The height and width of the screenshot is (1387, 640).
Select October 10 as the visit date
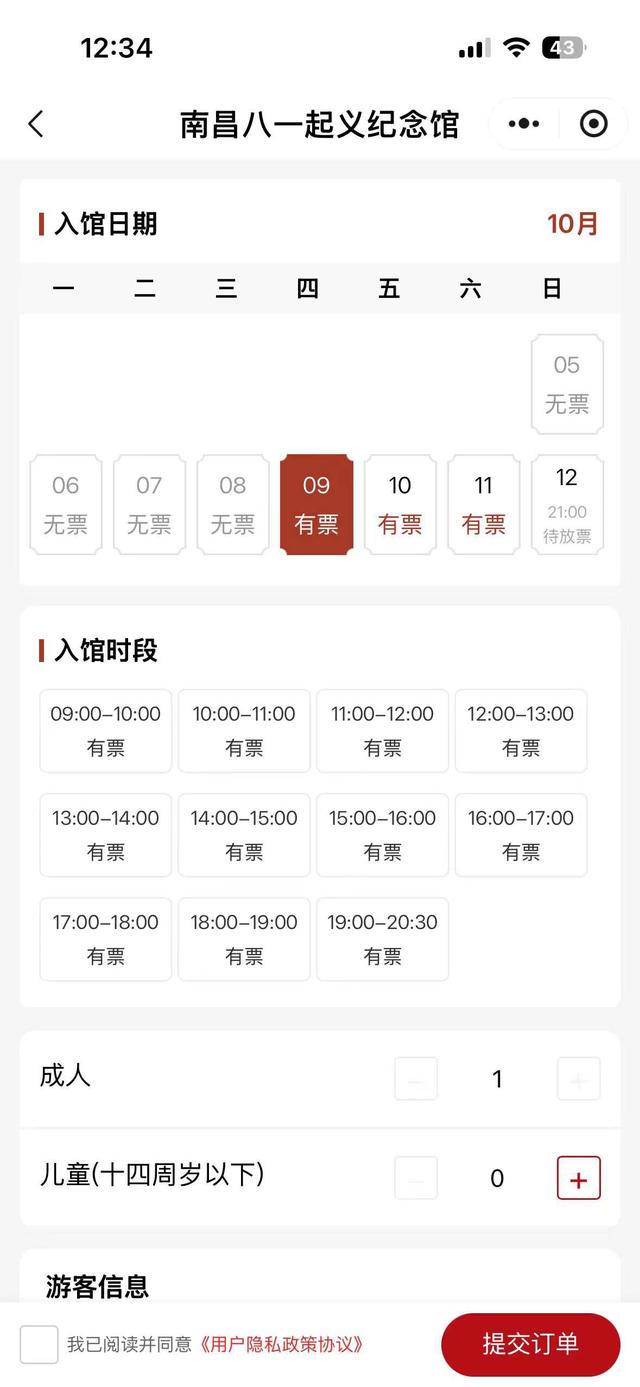pyautogui.click(x=400, y=504)
